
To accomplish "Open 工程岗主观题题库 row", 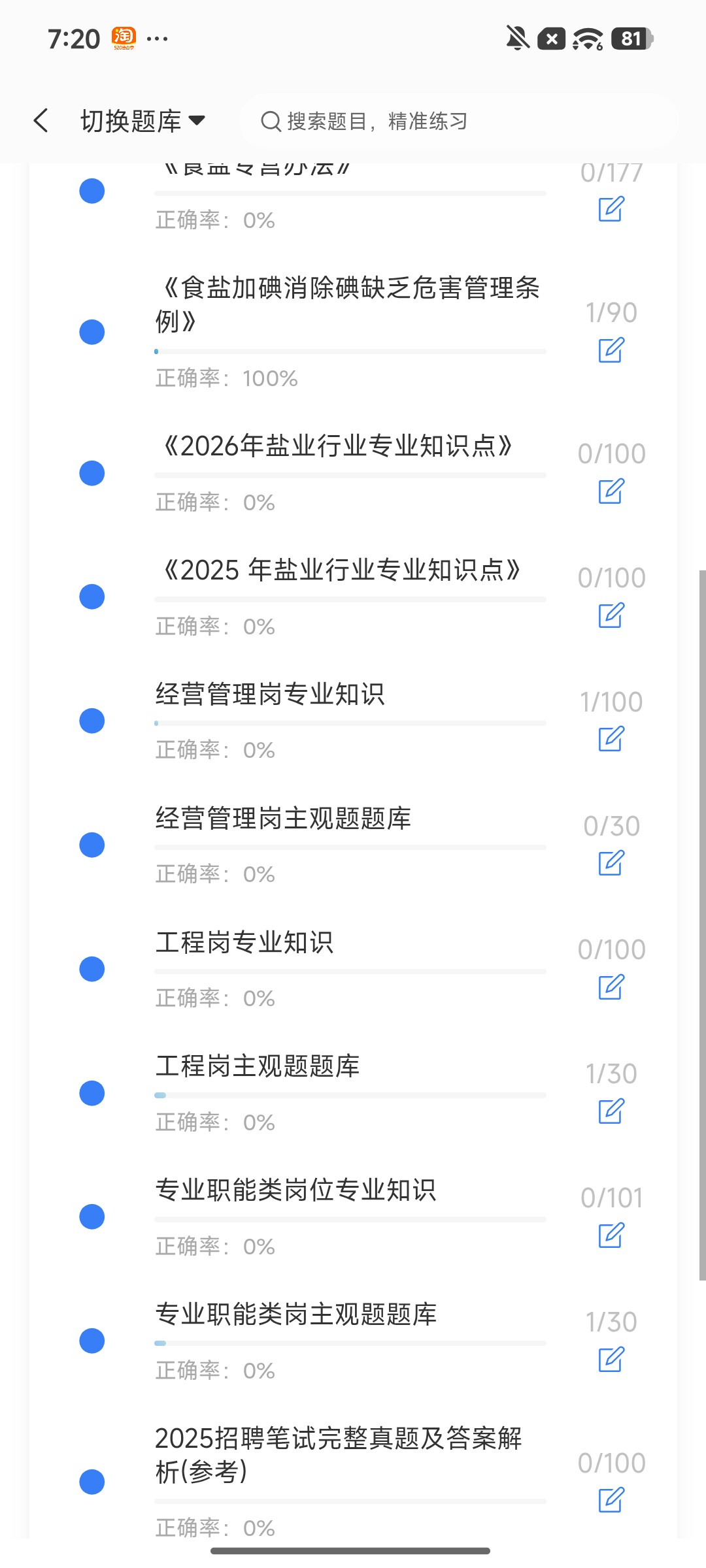I will pos(353,1094).
